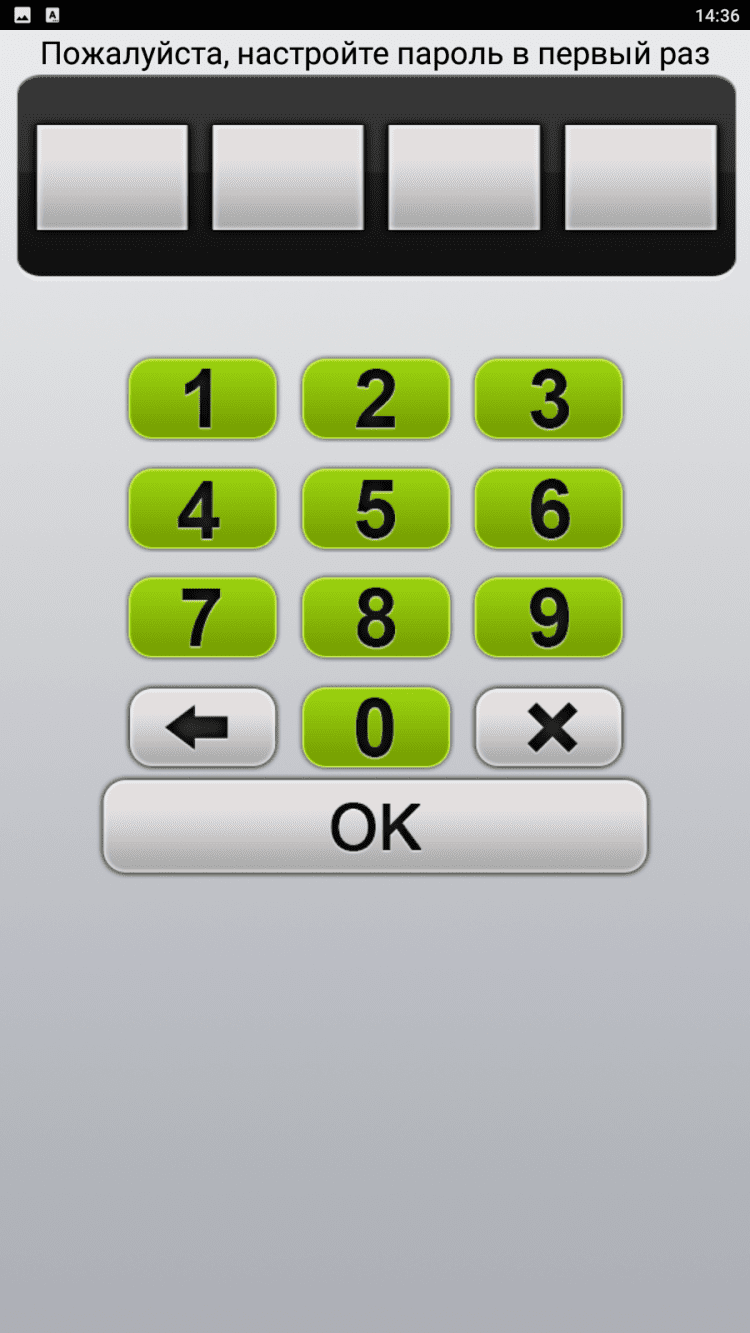The image size is (750, 1333).
Task: Select digit 7 for the password
Action: pyautogui.click(x=202, y=617)
